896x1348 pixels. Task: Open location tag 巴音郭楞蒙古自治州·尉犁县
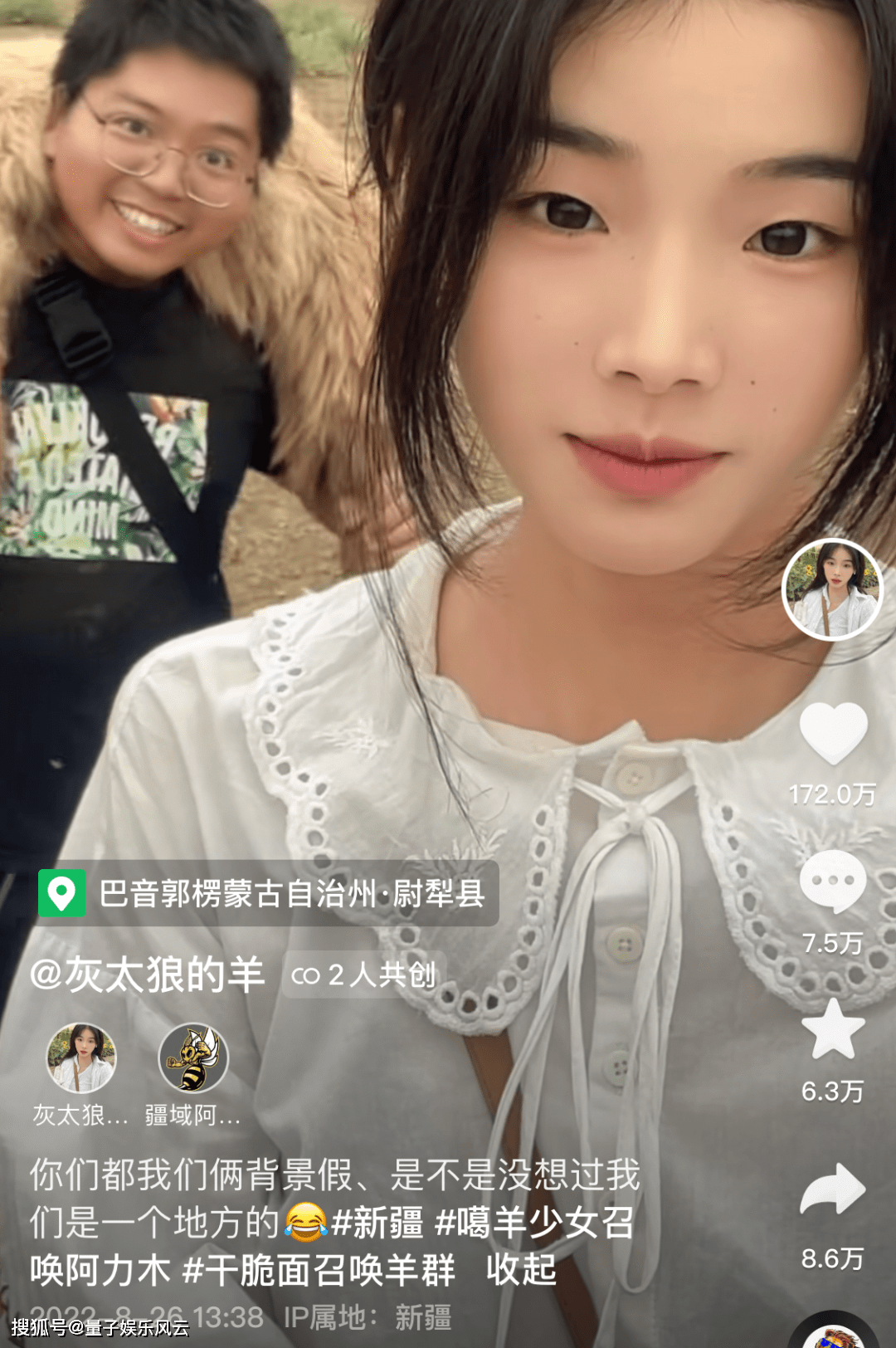tap(269, 894)
